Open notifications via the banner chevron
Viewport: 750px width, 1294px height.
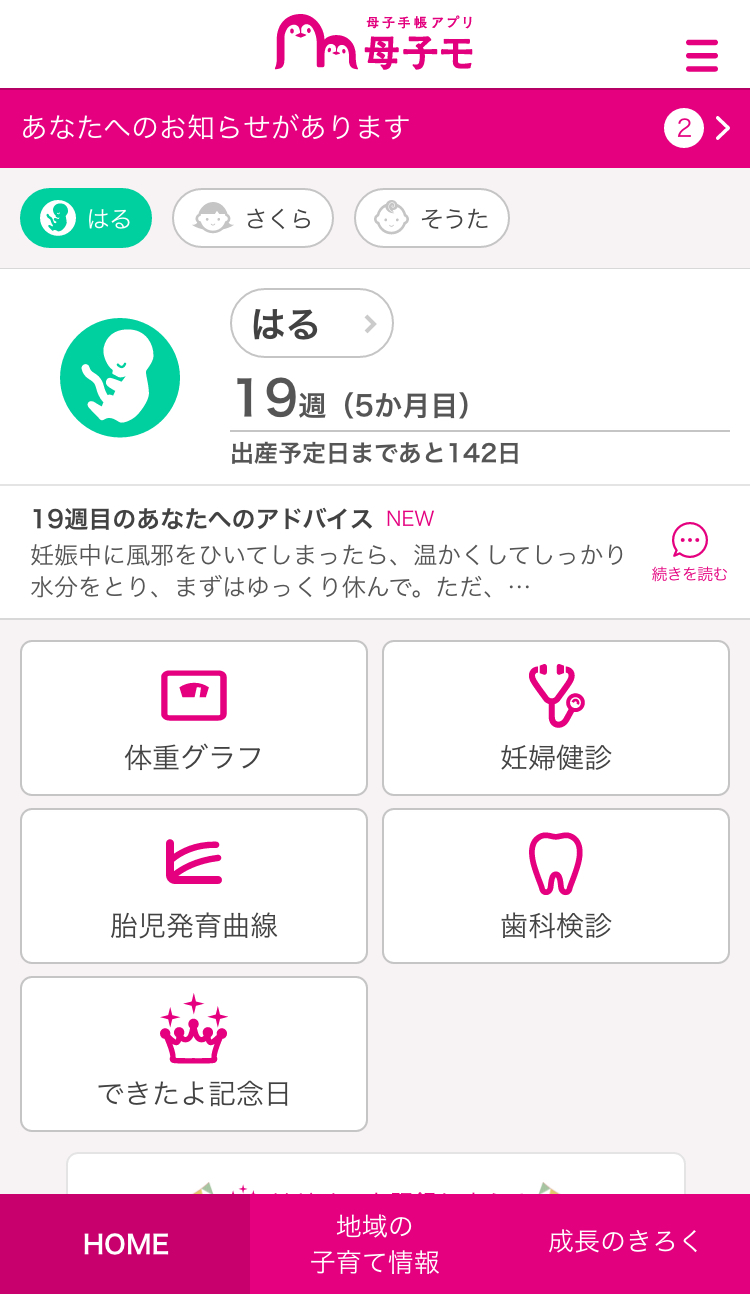(723, 128)
